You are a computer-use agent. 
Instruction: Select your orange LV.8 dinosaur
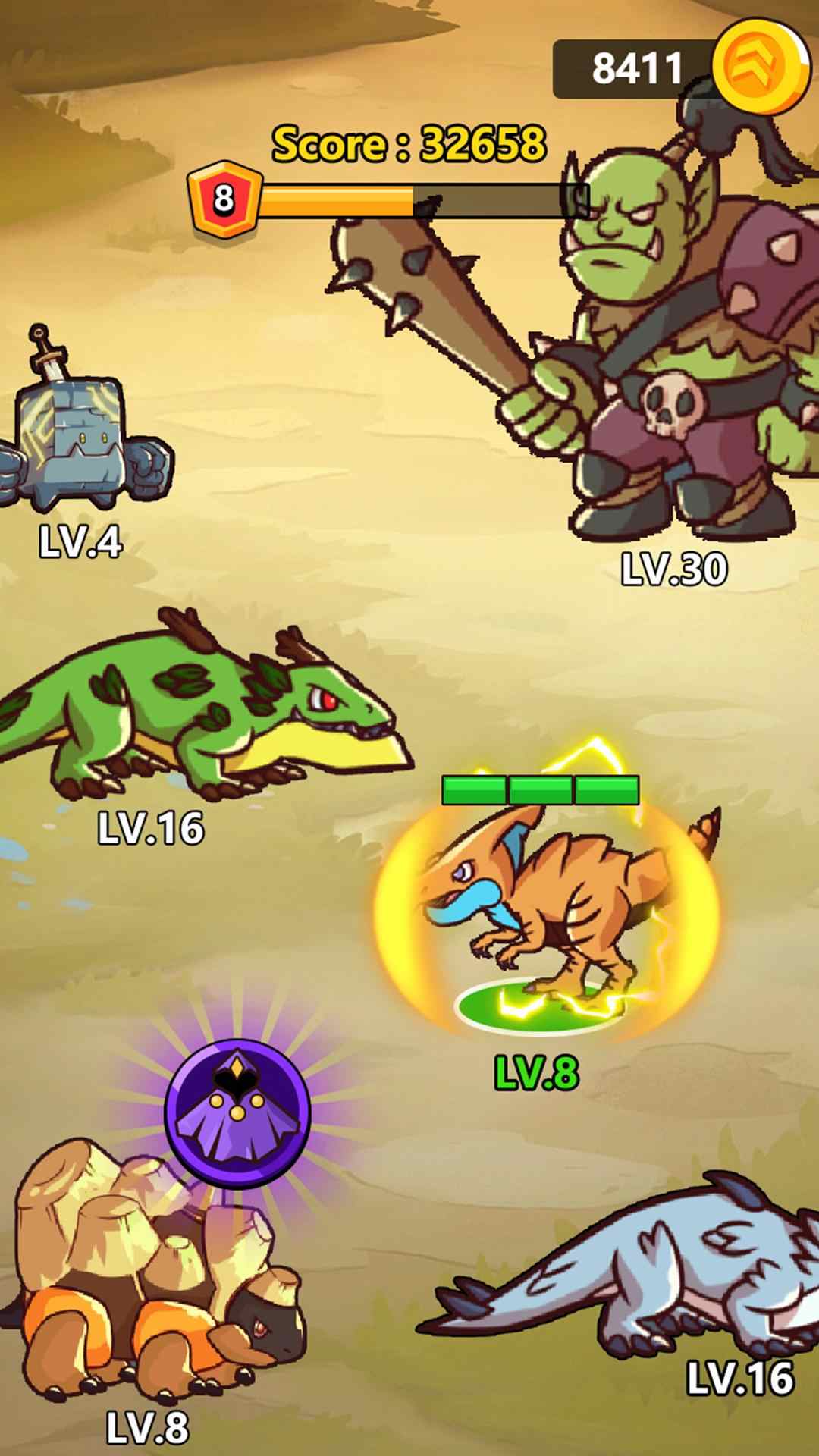[x=546, y=910]
